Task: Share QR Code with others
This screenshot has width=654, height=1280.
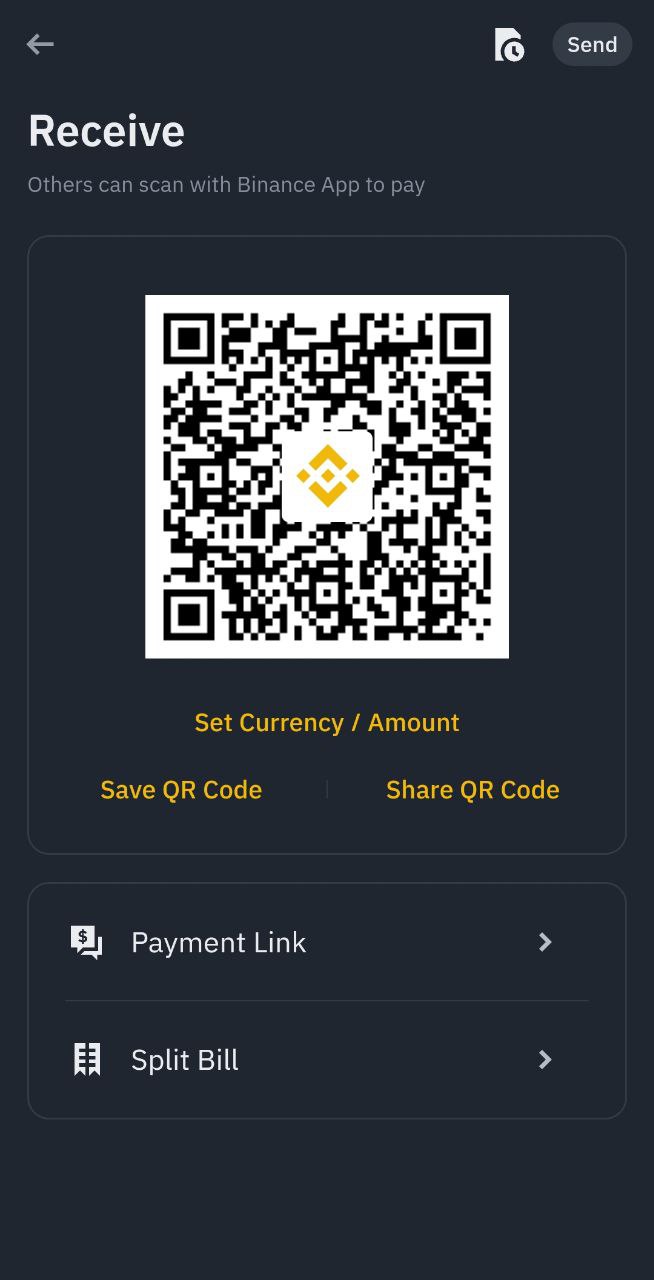Action: 472,790
